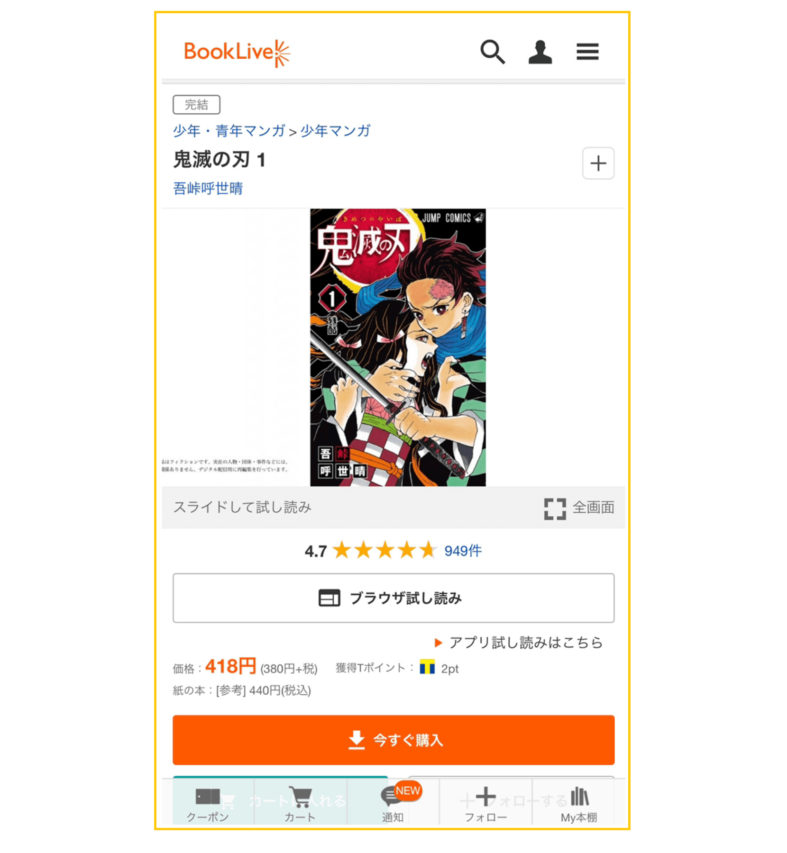This screenshot has width=787, height=853.
Task: View author 吾峠呼世晴 page
Action: point(208,188)
